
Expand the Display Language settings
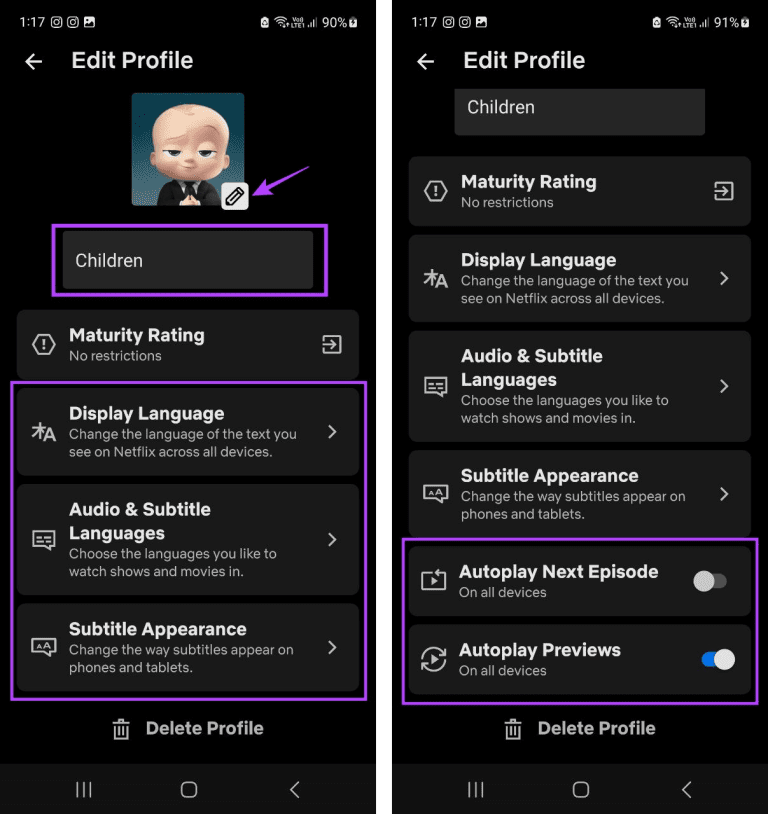(x=188, y=431)
